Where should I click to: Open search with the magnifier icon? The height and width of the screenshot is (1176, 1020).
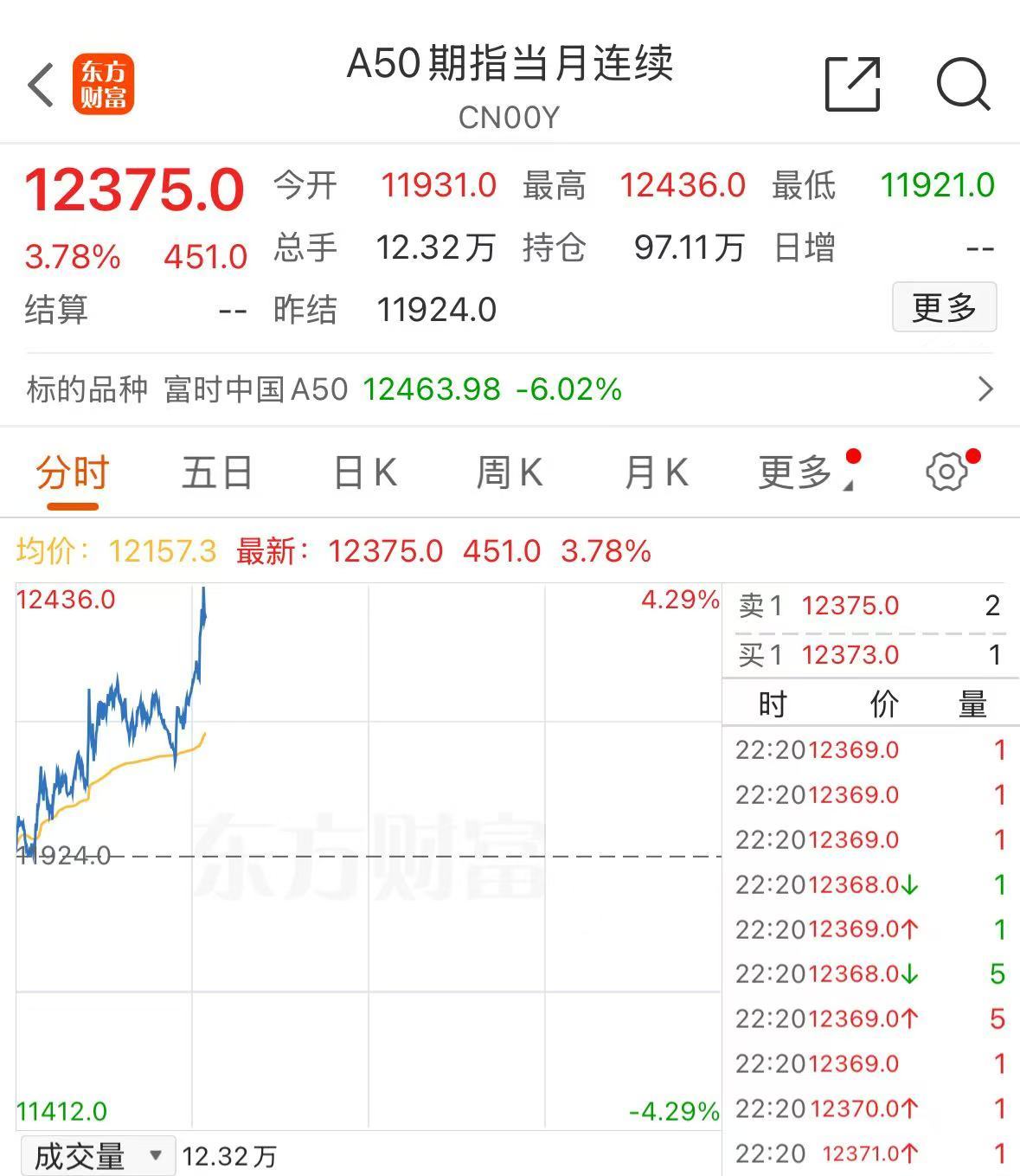coord(963,84)
